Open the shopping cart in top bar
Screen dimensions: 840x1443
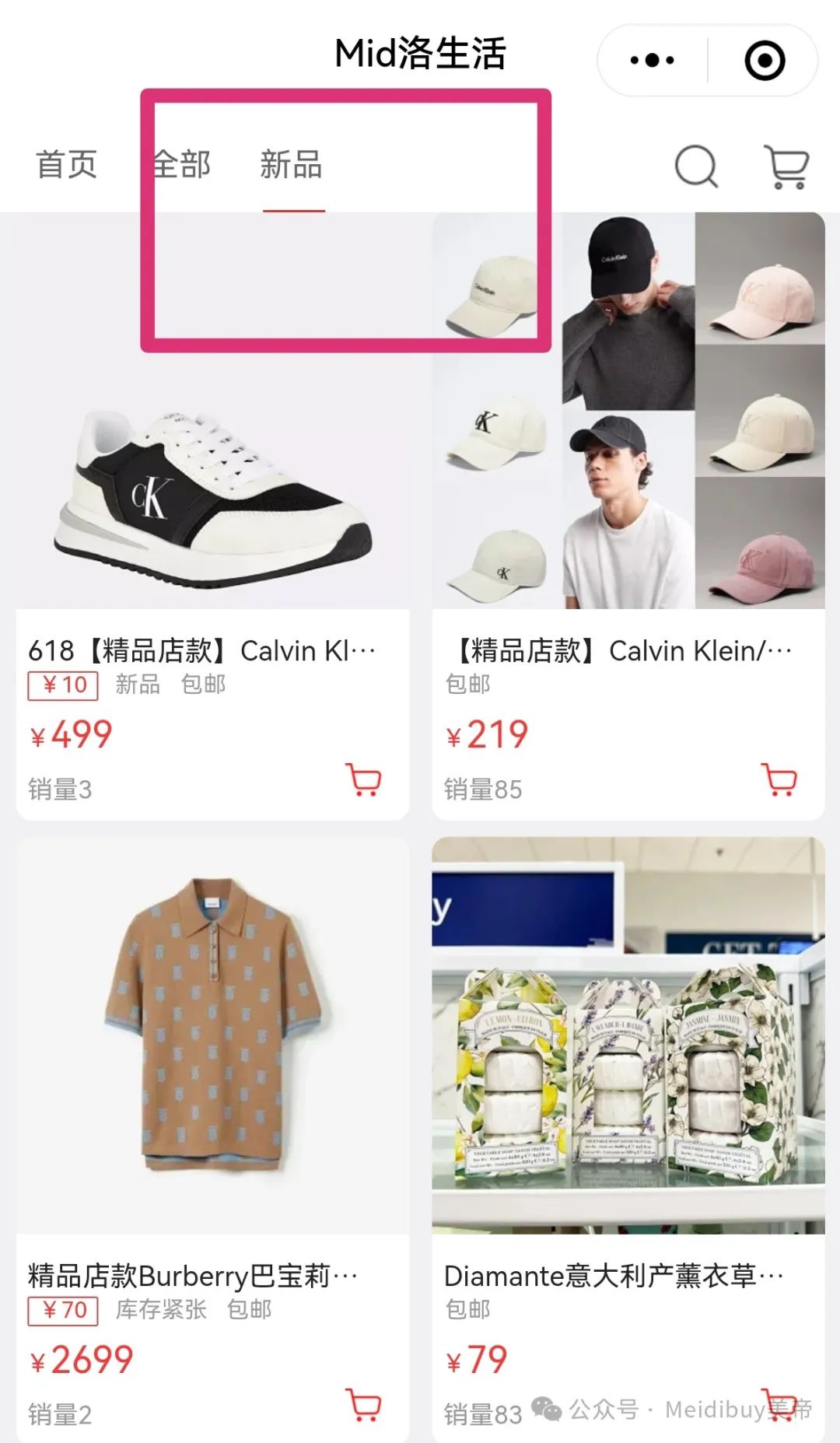tap(788, 166)
